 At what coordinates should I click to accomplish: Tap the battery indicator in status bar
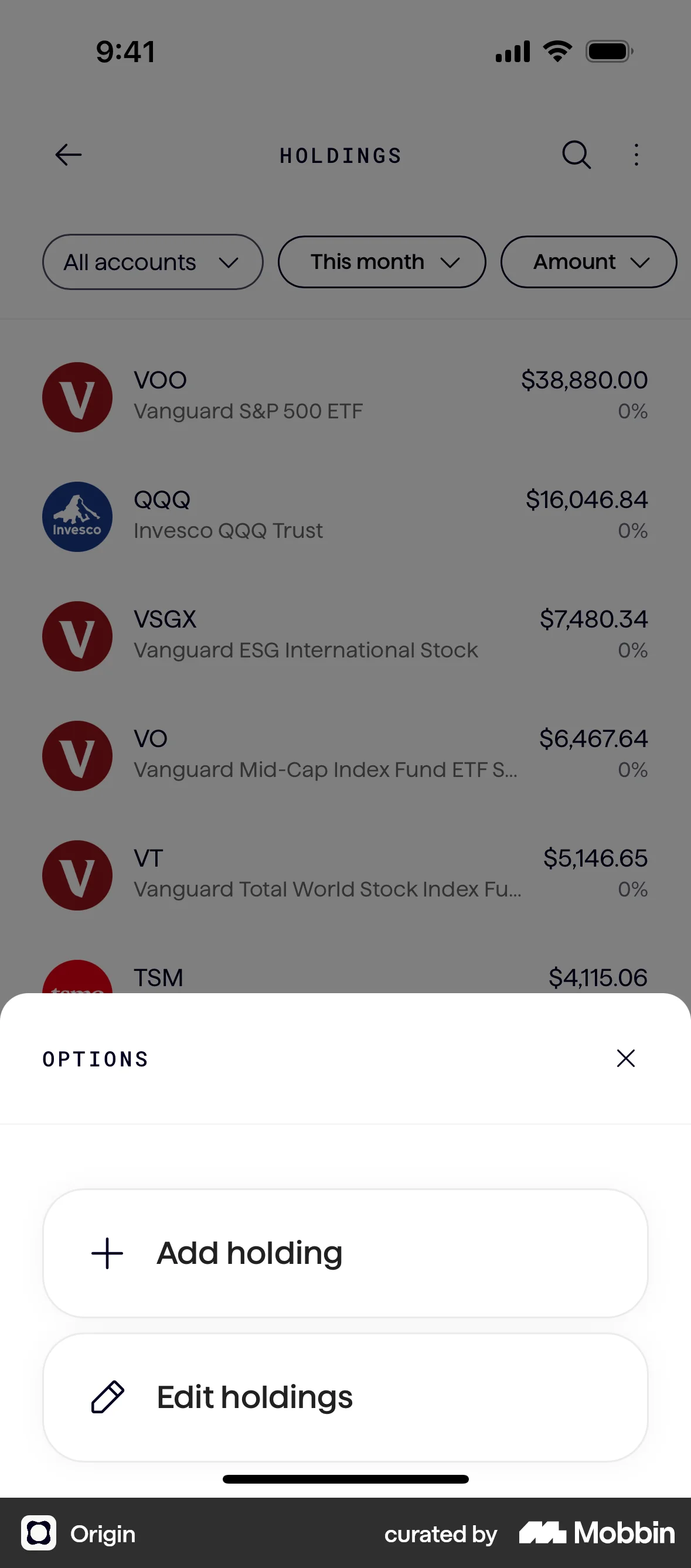608,51
